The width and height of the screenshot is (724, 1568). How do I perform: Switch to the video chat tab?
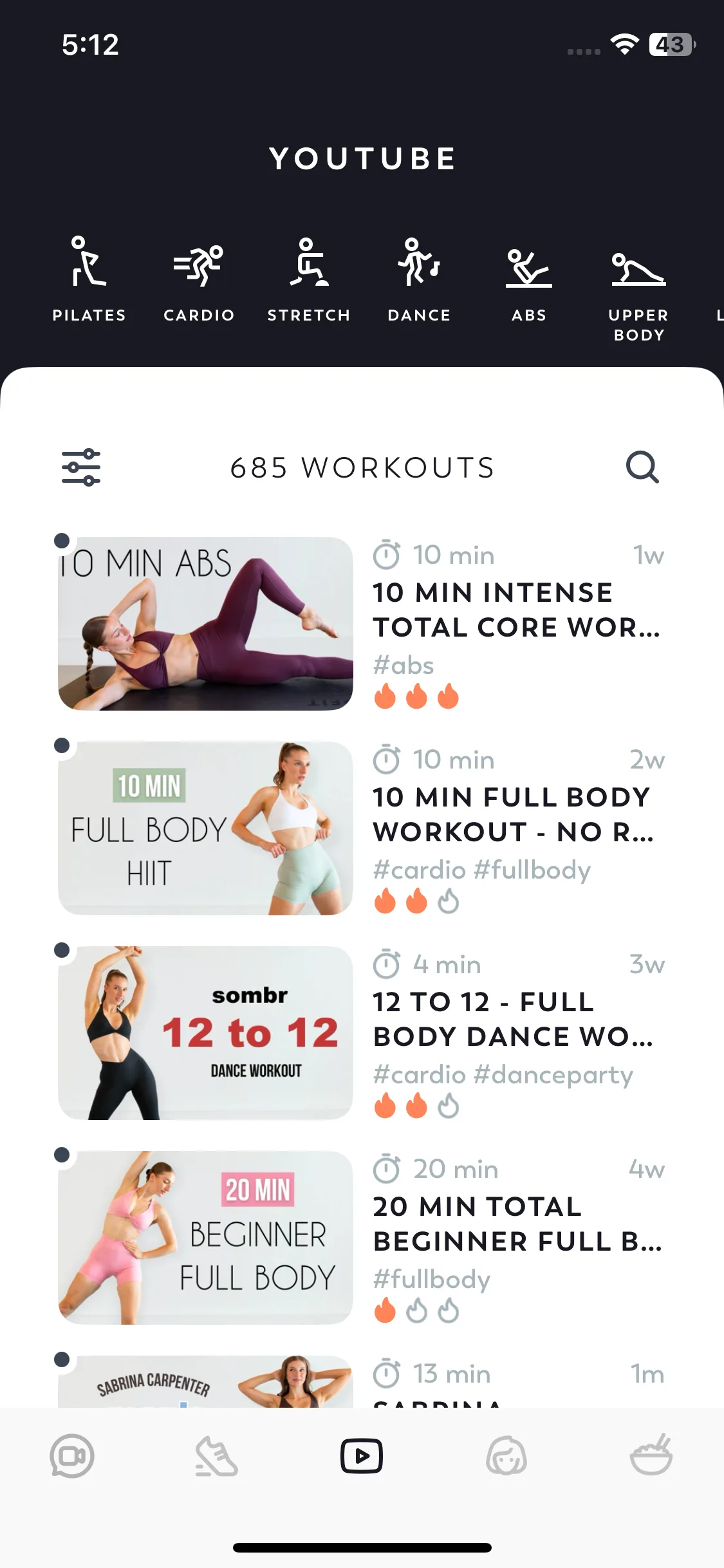(72, 1456)
